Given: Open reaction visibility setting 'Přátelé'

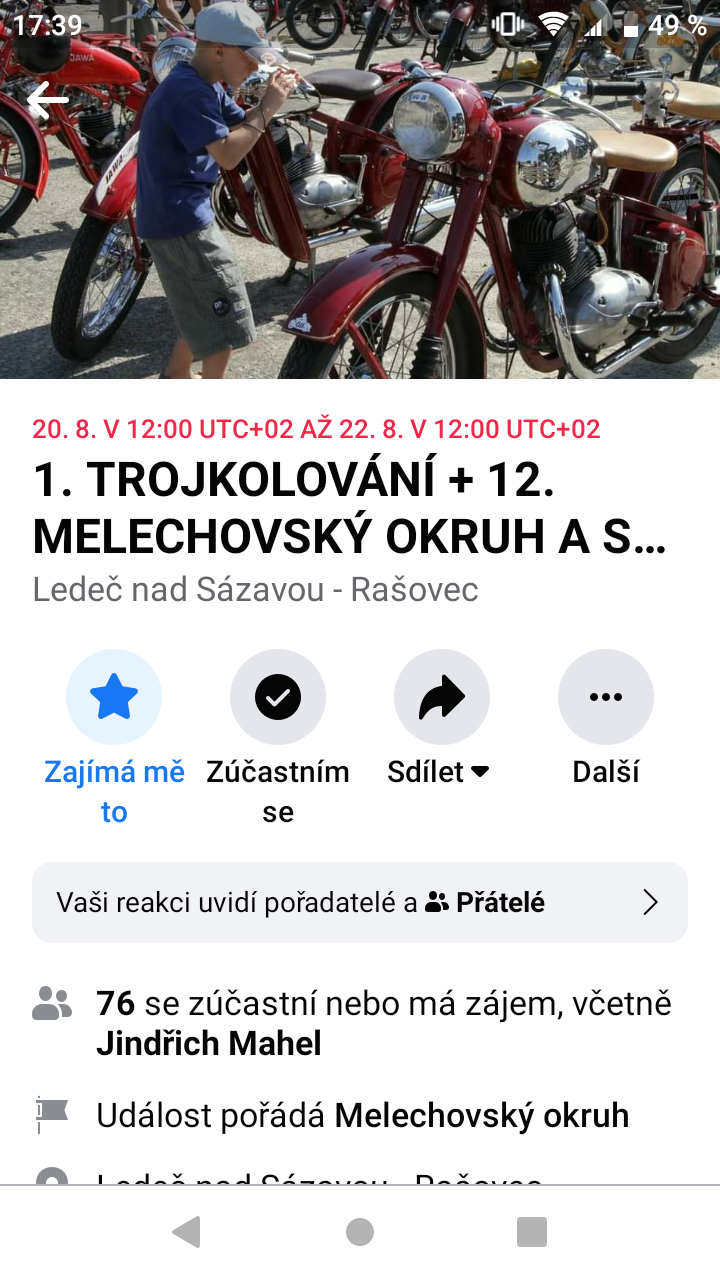Looking at the screenshot, I should 360,903.
